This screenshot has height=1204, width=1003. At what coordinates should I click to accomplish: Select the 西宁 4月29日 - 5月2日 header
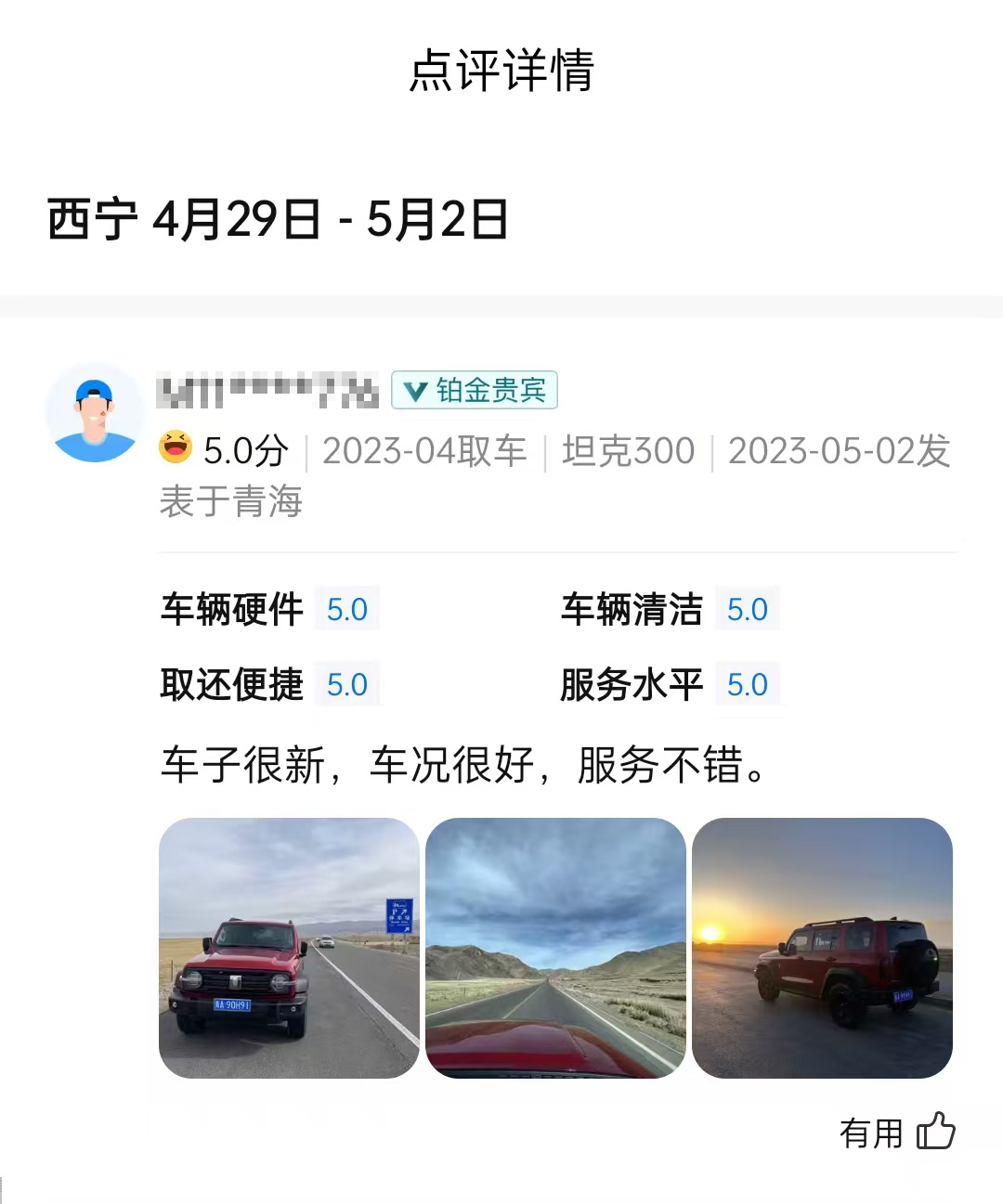click(279, 218)
